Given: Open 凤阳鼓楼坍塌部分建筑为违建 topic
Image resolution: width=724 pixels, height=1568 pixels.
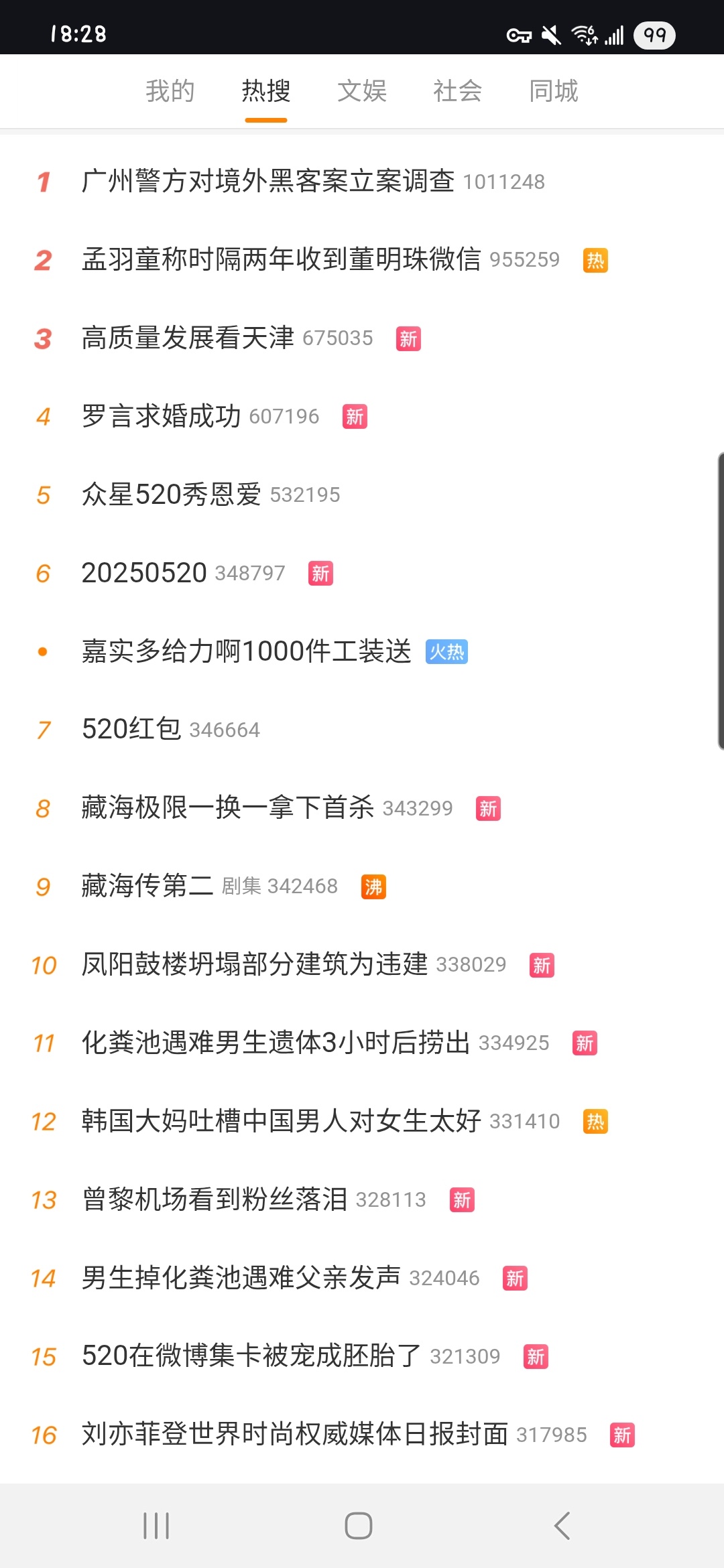Looking at the screenshot, I should click(362, 965).
